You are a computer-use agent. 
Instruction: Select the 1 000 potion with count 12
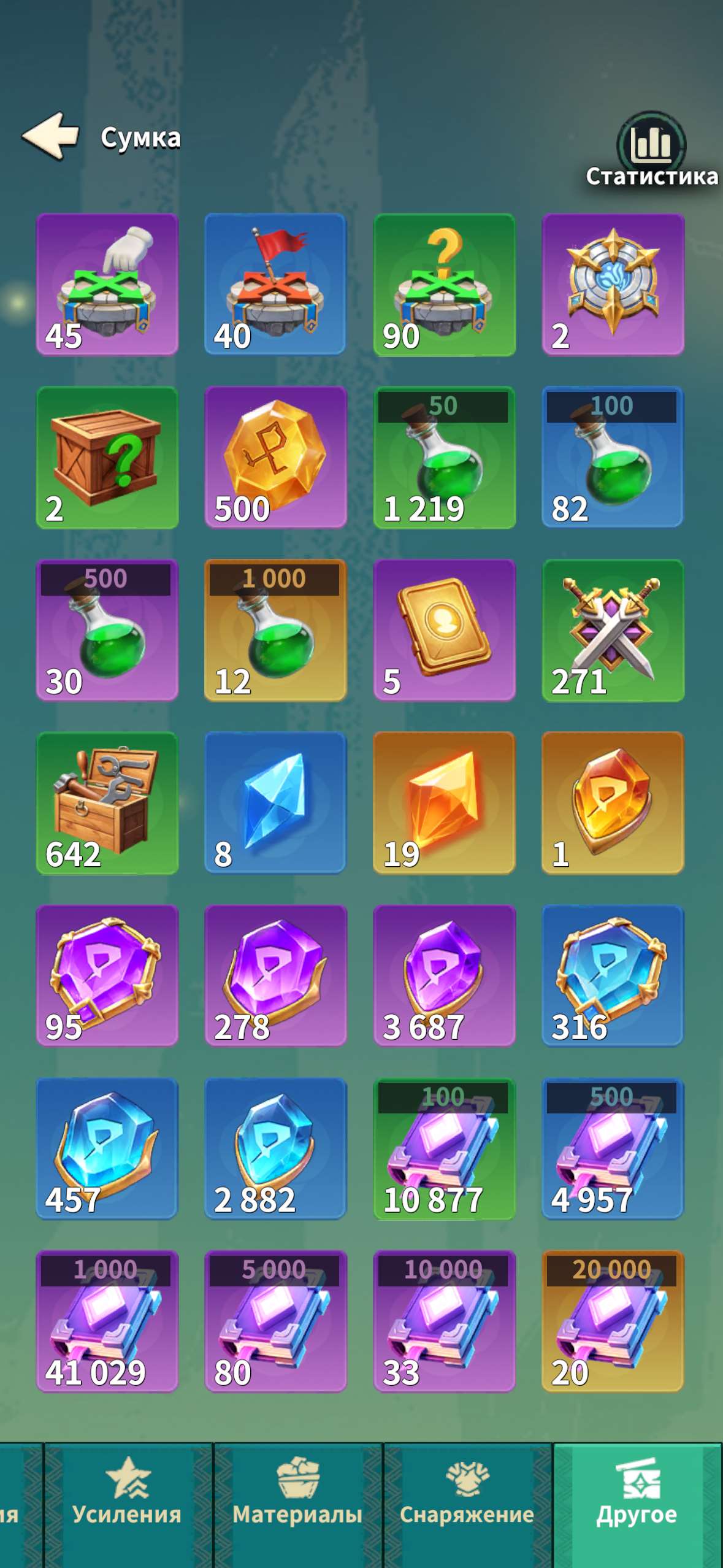coord(275,630)
